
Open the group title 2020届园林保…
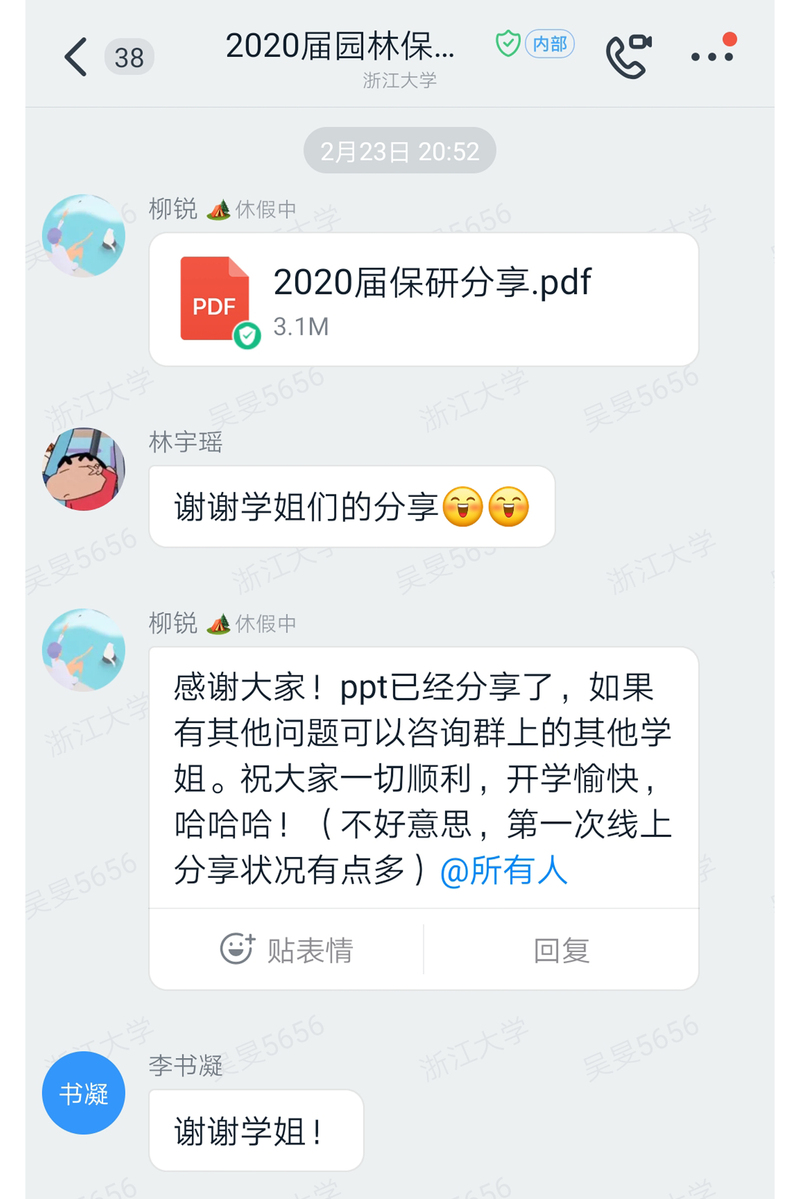coord(340,46)
